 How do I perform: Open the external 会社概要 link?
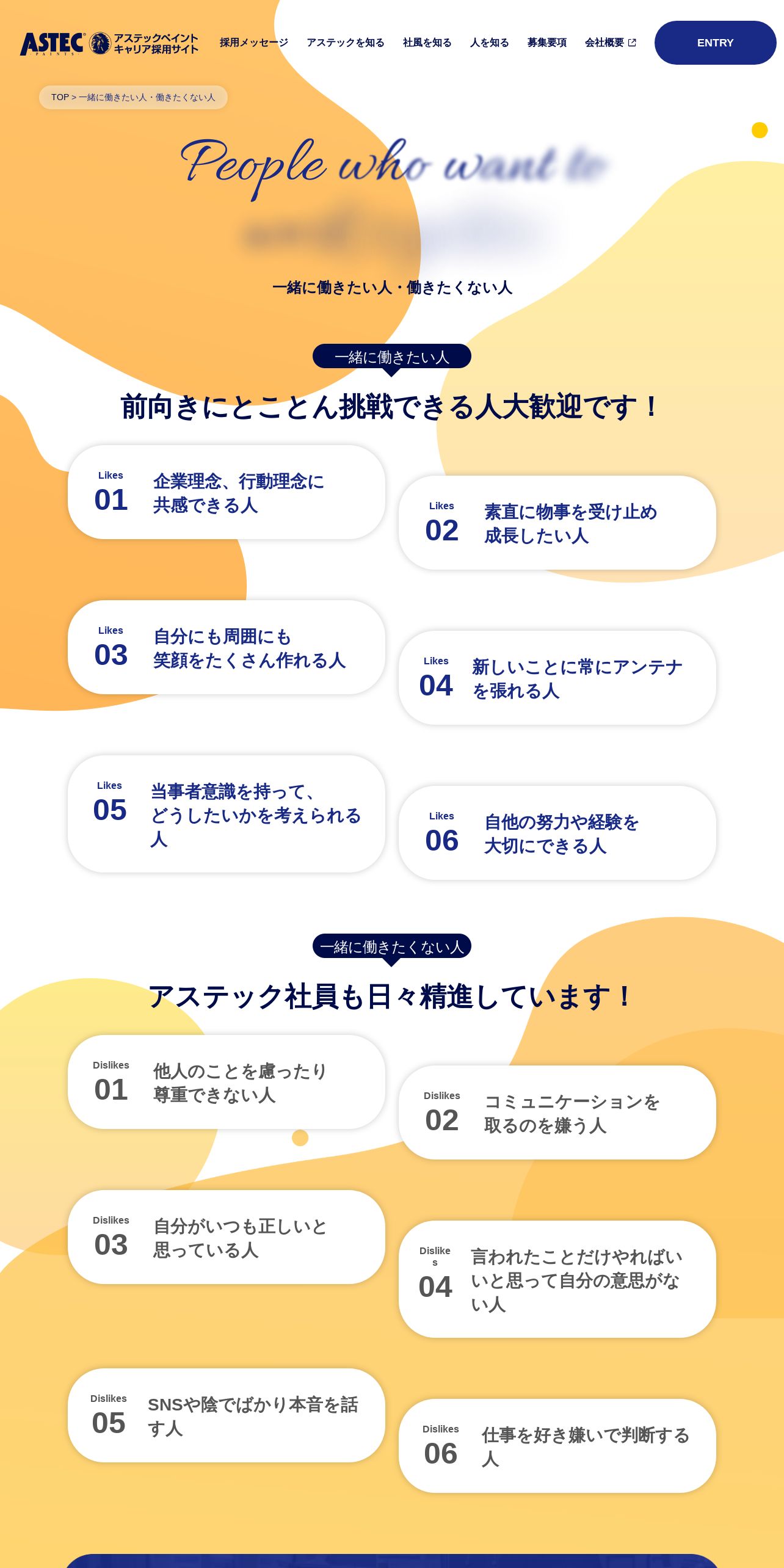tap(611, 43)
